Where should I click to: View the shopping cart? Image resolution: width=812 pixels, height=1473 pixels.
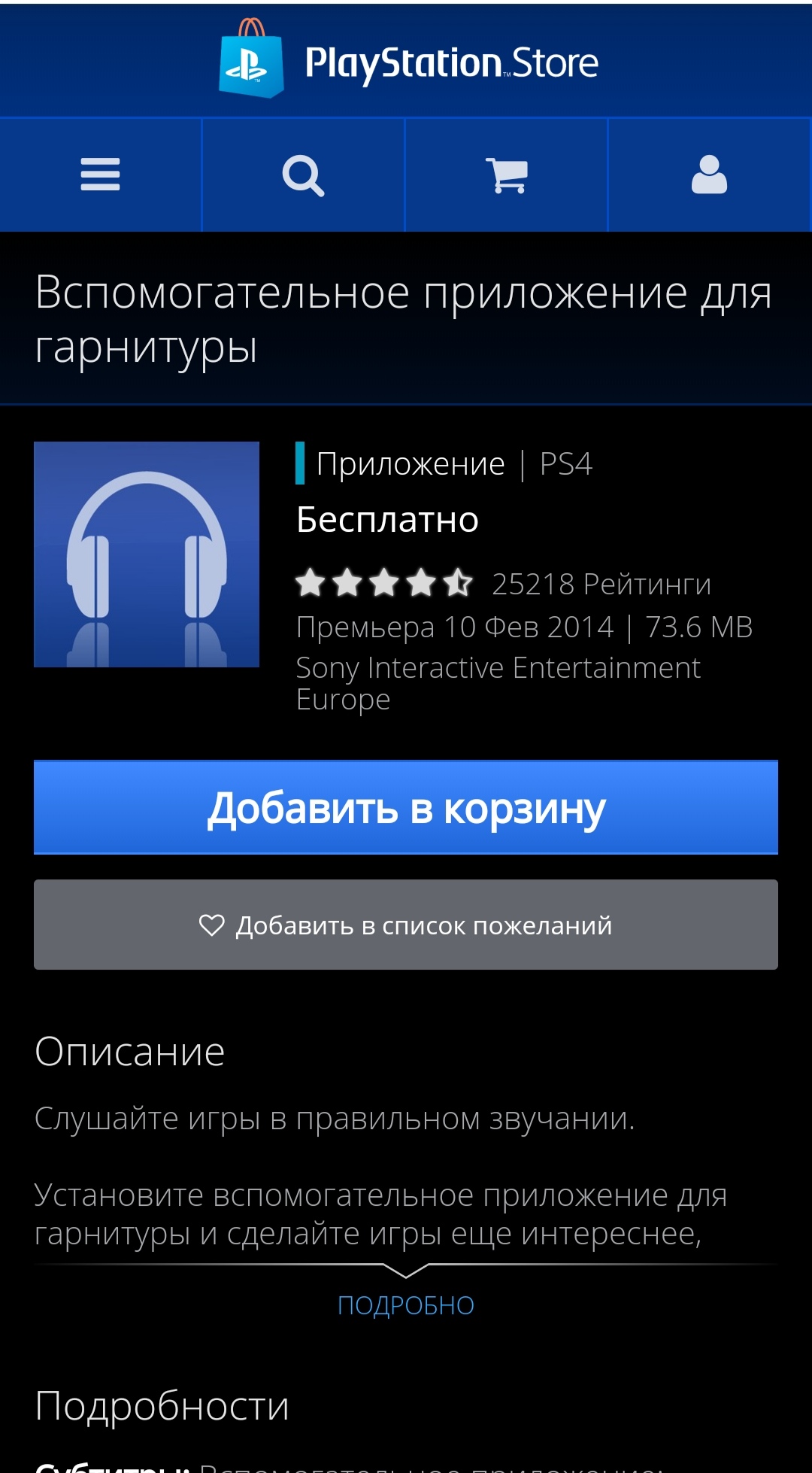coord(506,175)
